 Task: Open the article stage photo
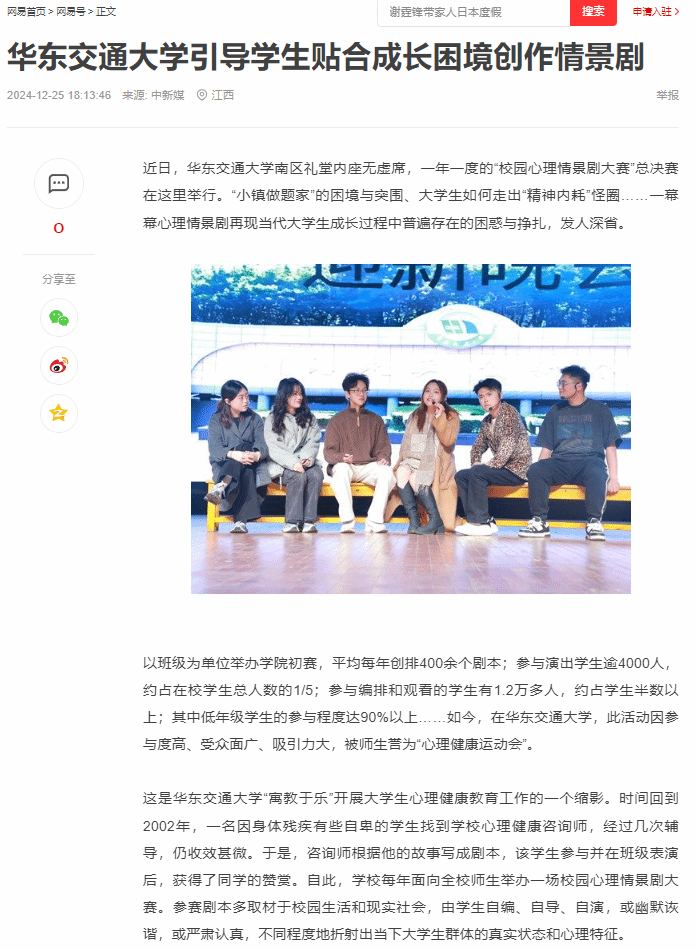411,428
